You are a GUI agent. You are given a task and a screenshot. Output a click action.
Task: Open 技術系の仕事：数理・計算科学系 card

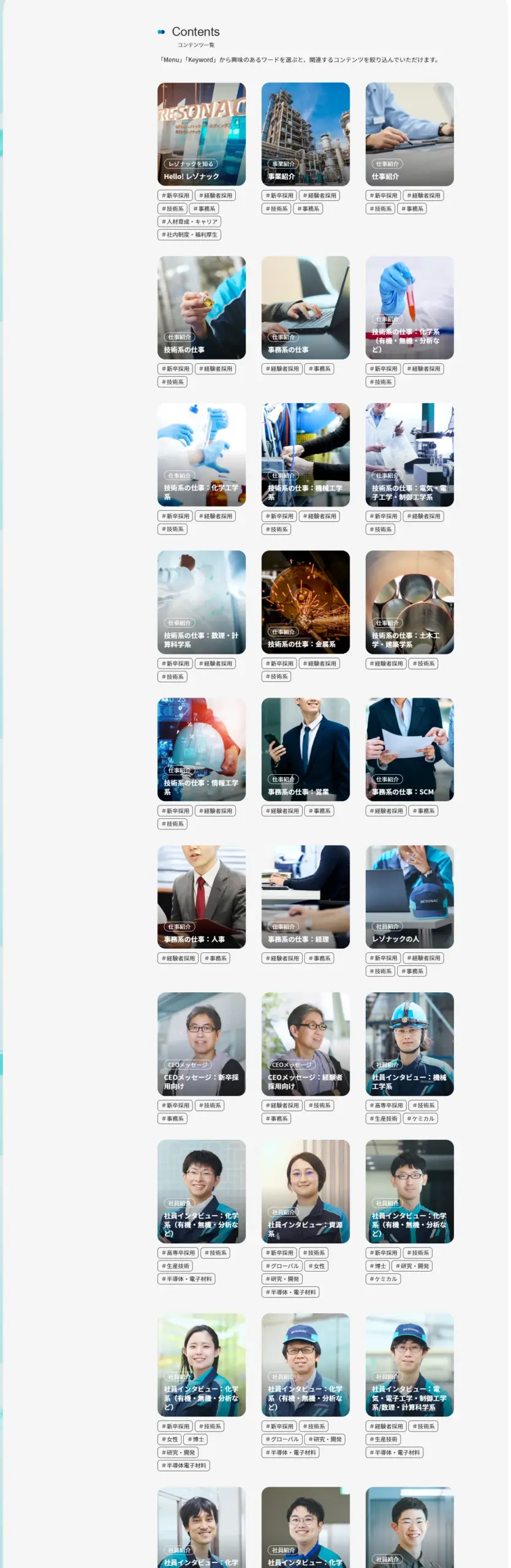point(201,602)
